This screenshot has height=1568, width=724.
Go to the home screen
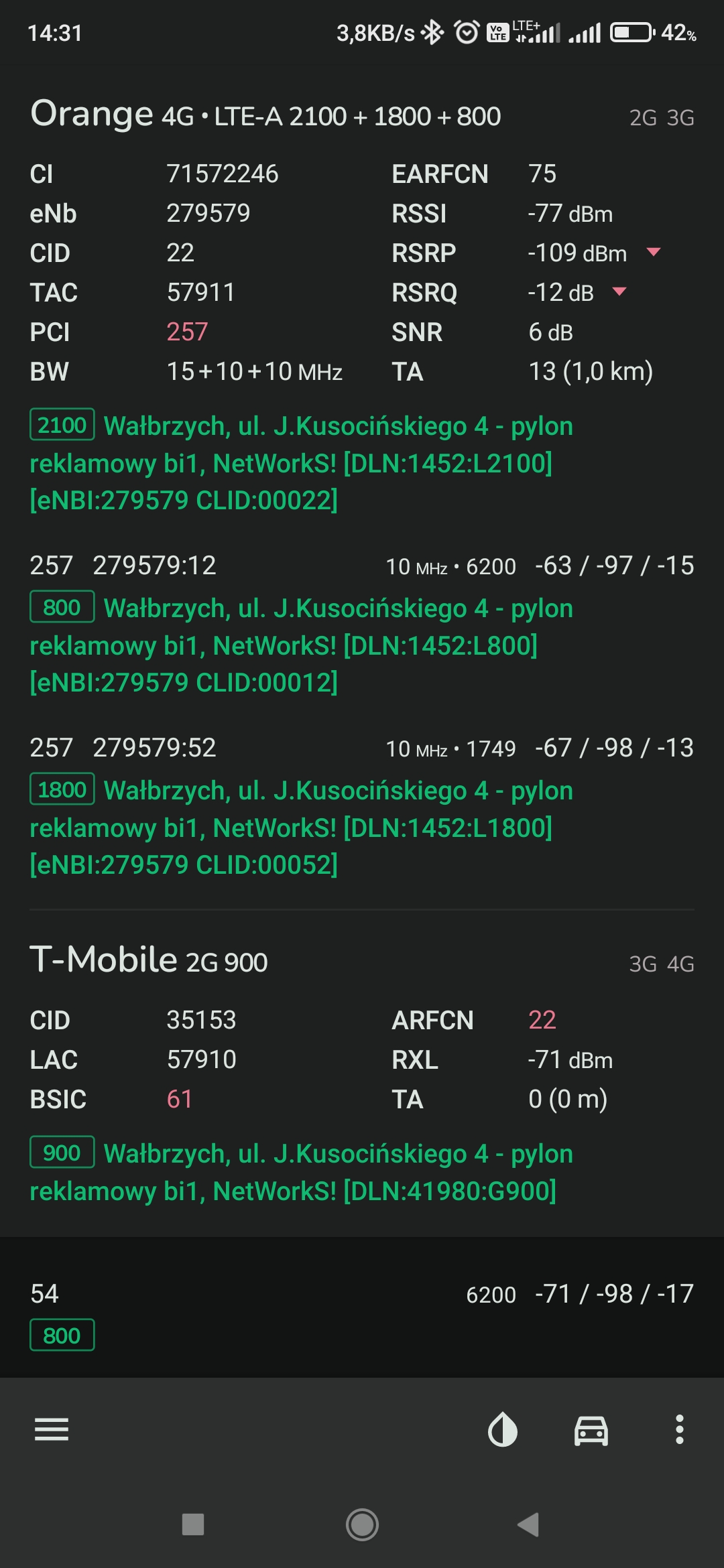coord(362,1524)
